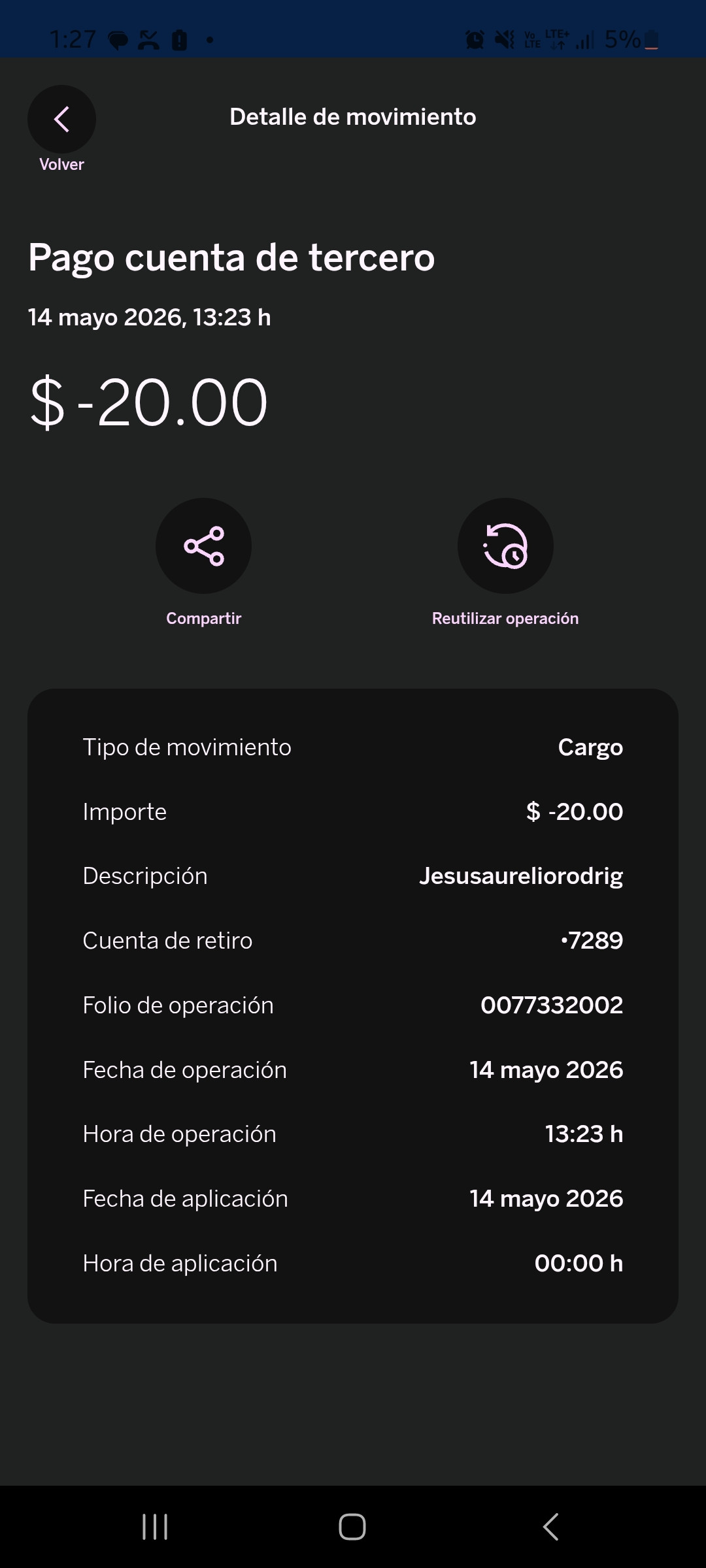Open recent apps from navigation bar

point(155,1527)
